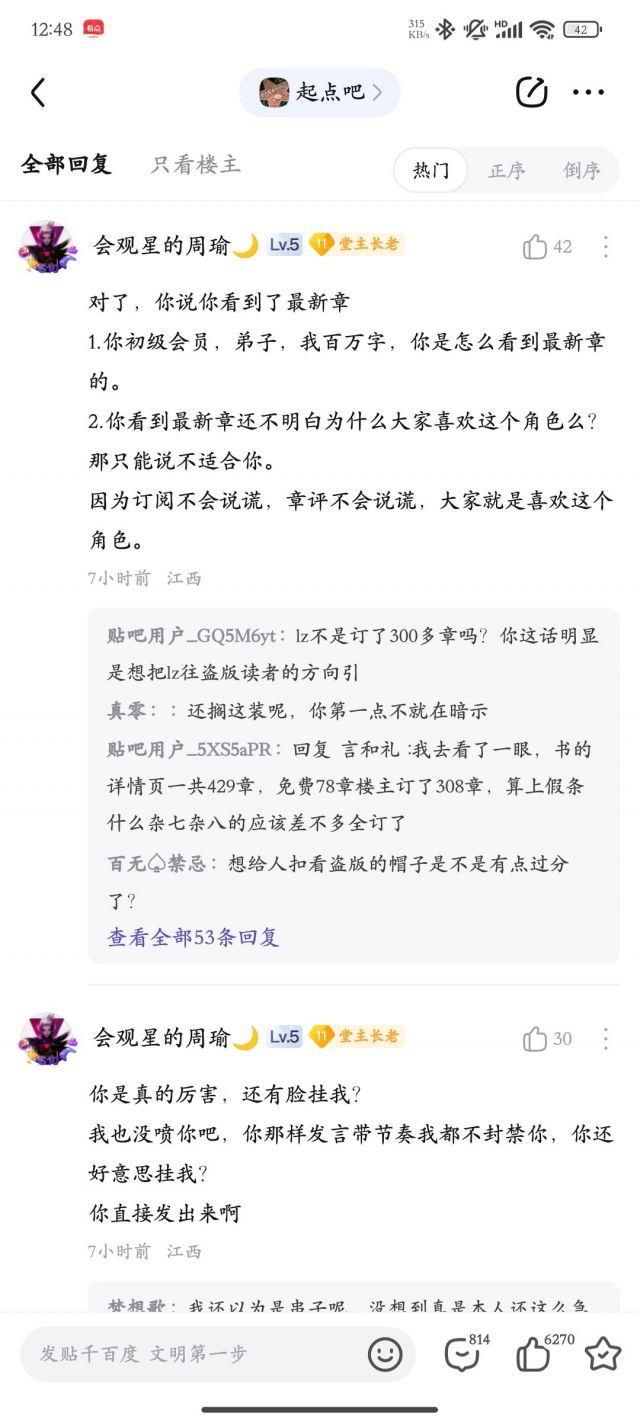Like the post with 6270 thumbs up
This screenshot has width=640, height=1422.
[x=533, y=1355]
